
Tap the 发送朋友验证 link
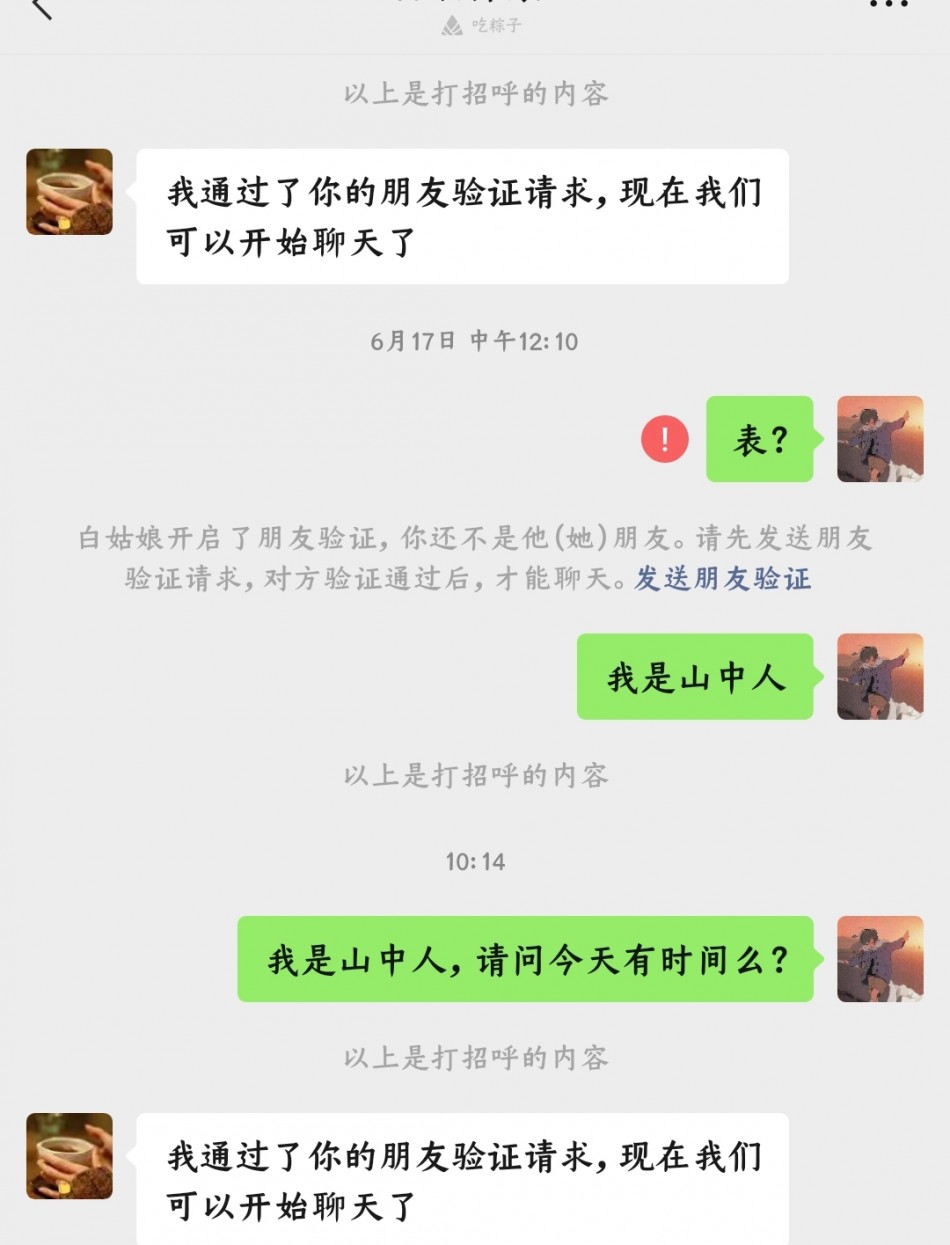(x=722, y=578)
